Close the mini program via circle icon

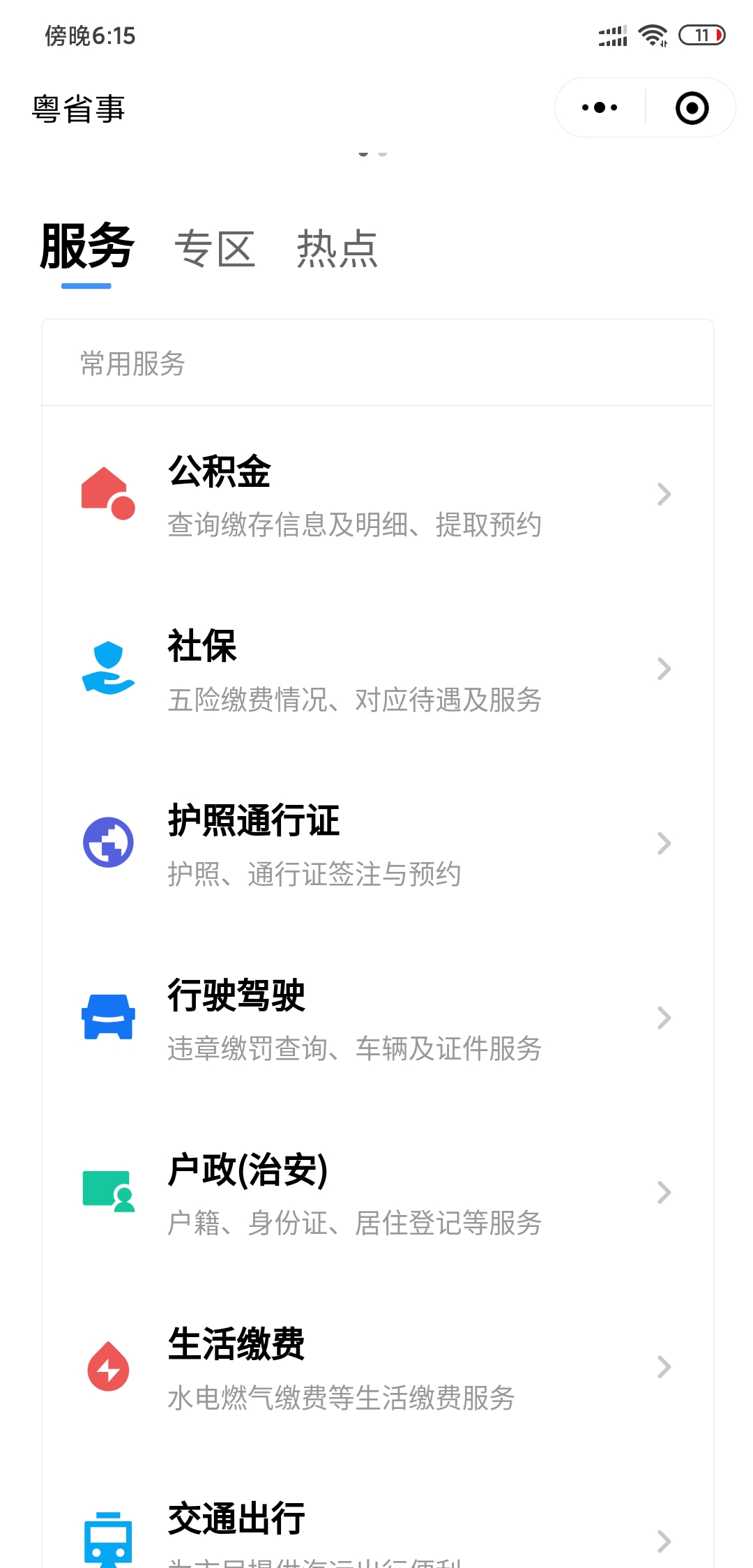tap(692, 108)
